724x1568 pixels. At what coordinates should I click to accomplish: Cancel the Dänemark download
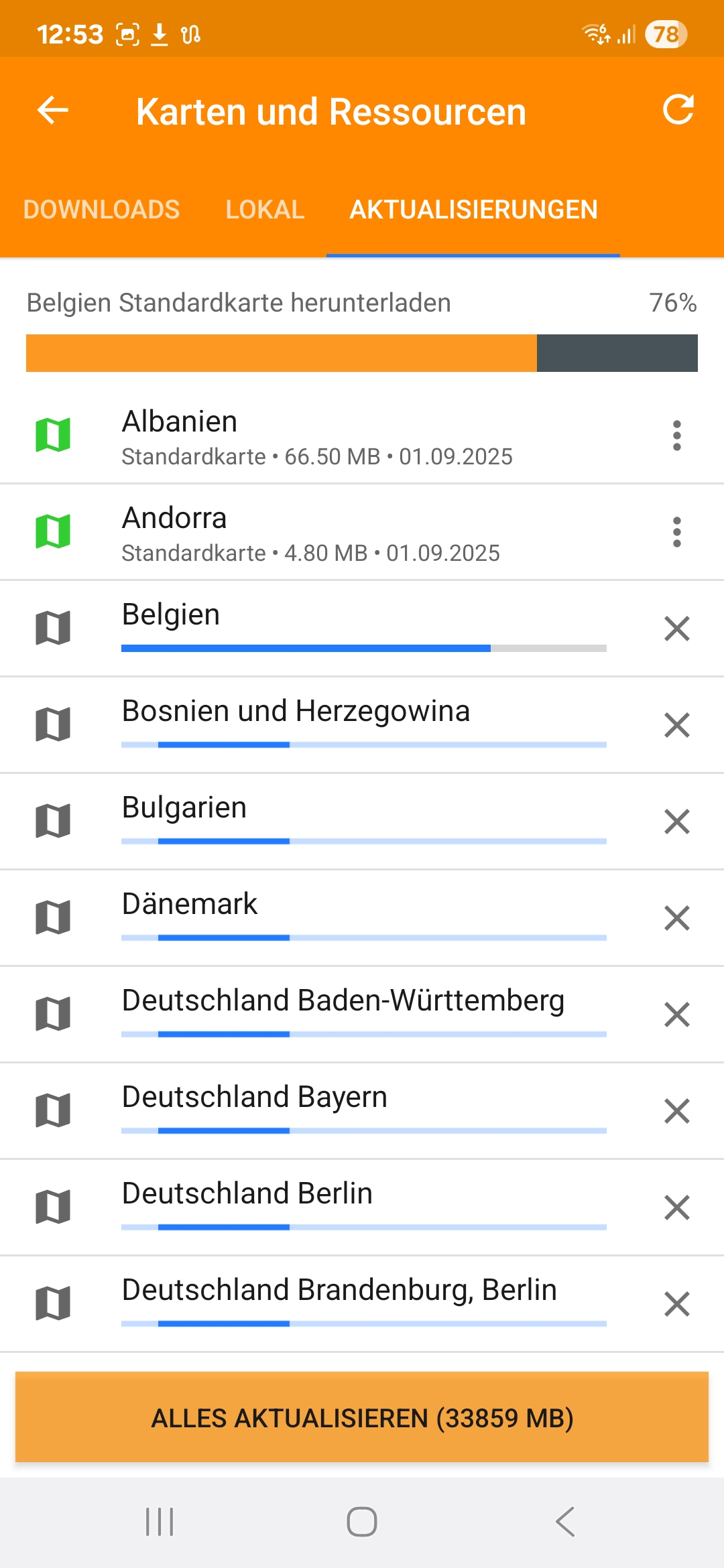(x=677, y=918)
